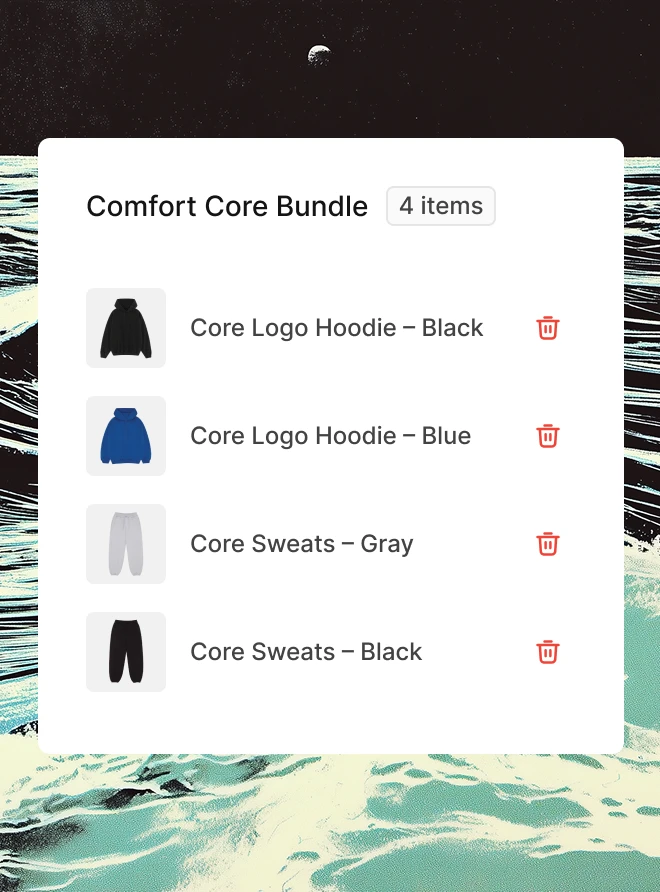Remove Core Logo Hoodie – Black from bundle
This screenshot has width=660, height=892.
(547, 328)
